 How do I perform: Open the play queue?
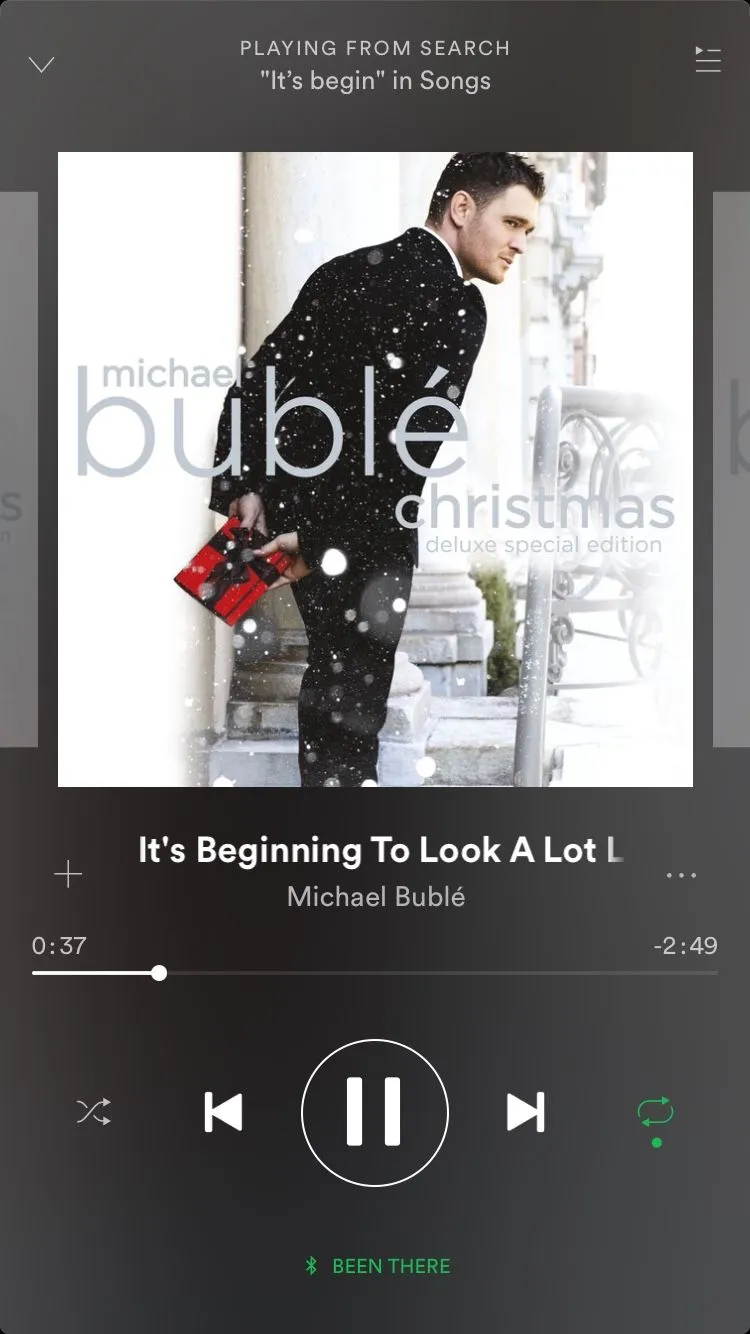coord(708,60)
